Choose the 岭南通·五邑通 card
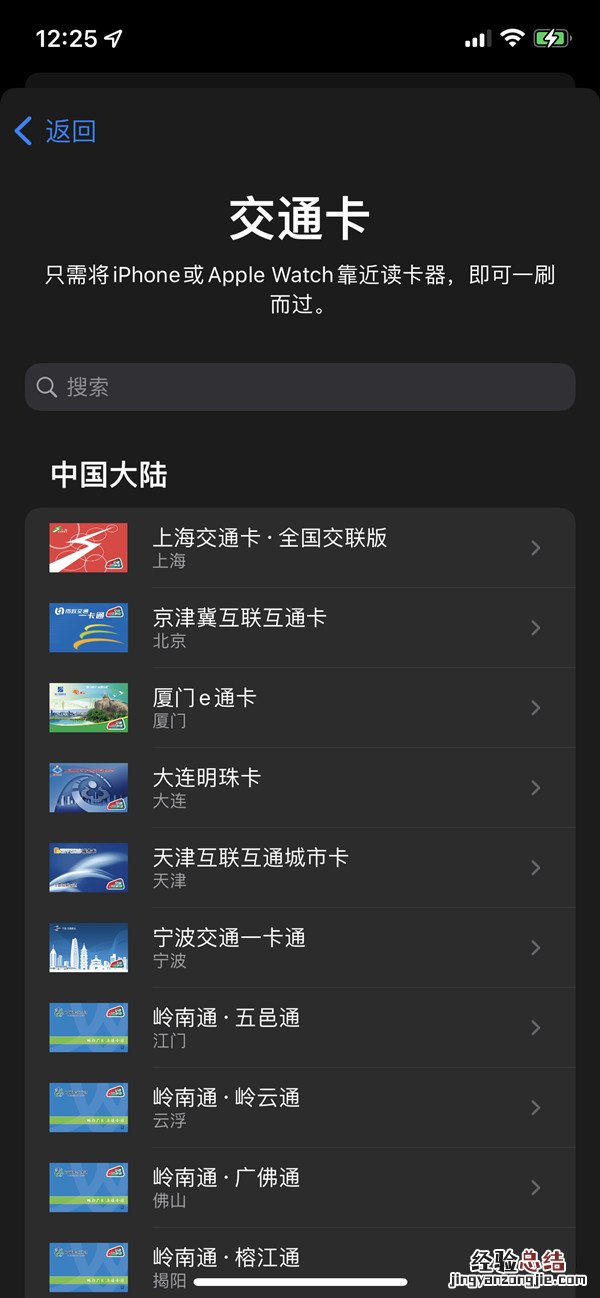The height and width of the screenshot is (1298, 600). point(300,1028)
